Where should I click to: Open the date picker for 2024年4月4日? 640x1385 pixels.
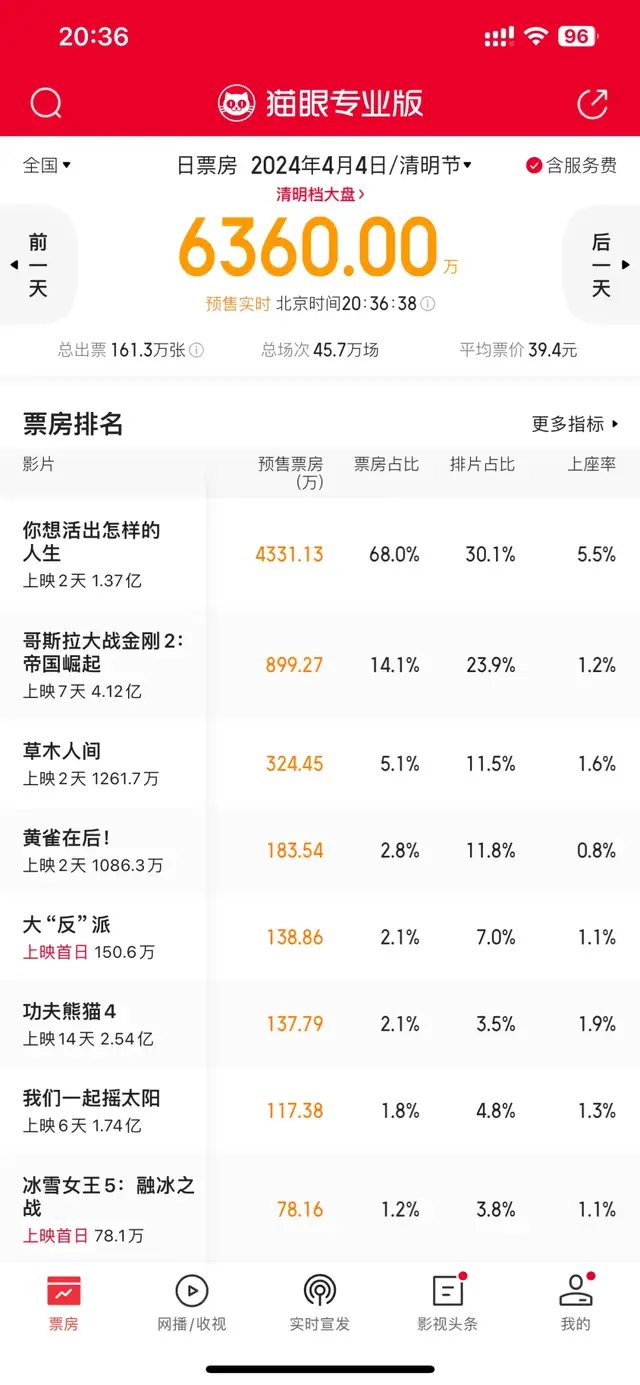pyautogui.click(x=361, y=166)
